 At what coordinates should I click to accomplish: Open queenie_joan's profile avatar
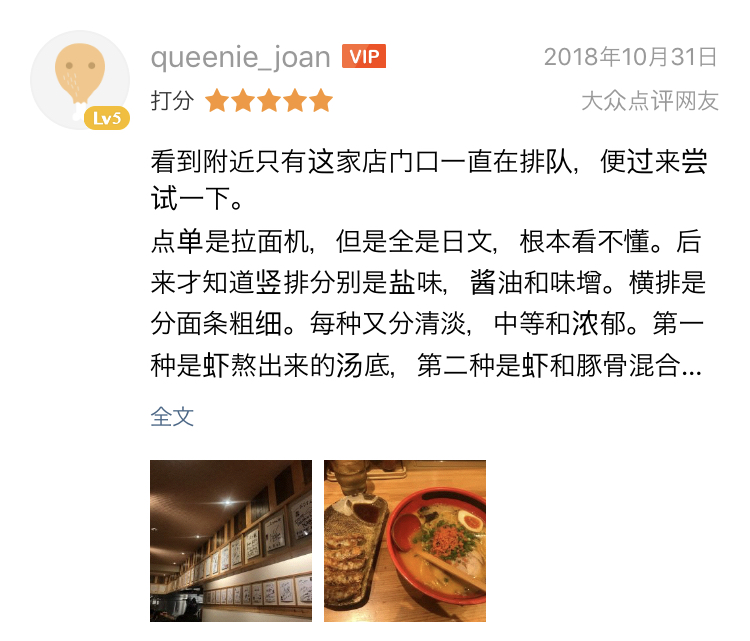(x=80, y=79)
